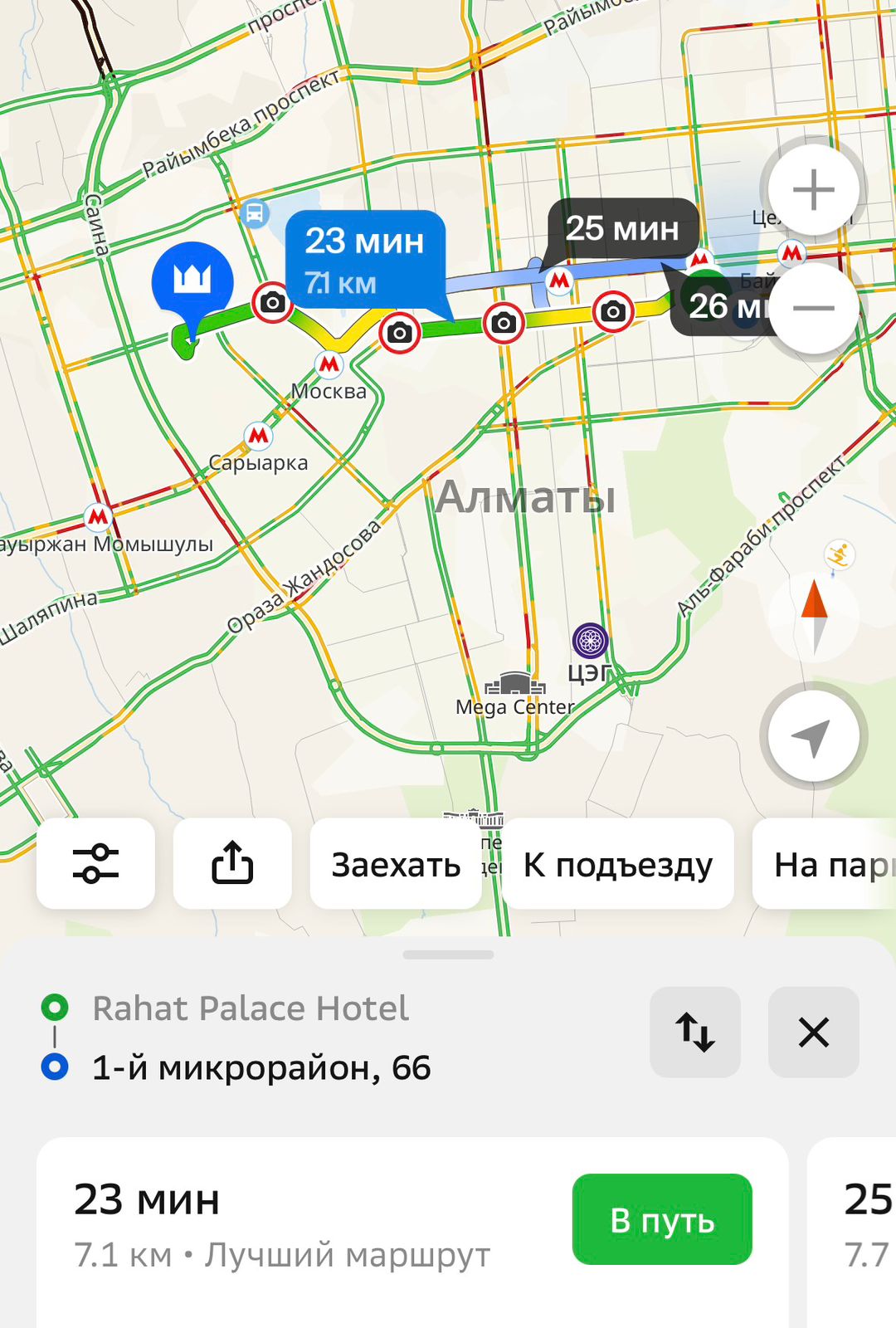Center the map on my location

[x=813, y=736]
